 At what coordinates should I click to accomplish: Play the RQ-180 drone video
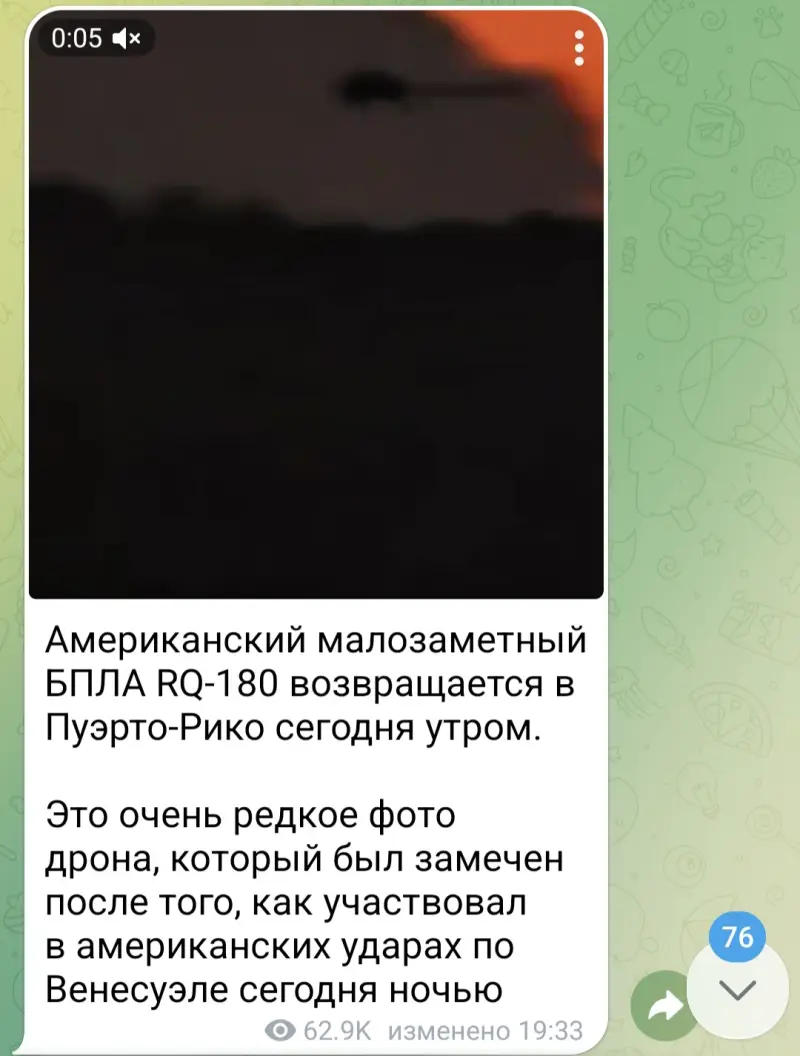[316, 310]
